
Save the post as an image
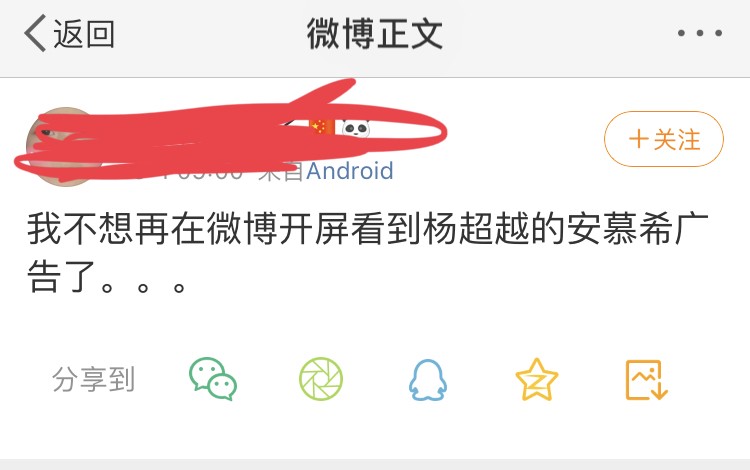click(645, 380)
